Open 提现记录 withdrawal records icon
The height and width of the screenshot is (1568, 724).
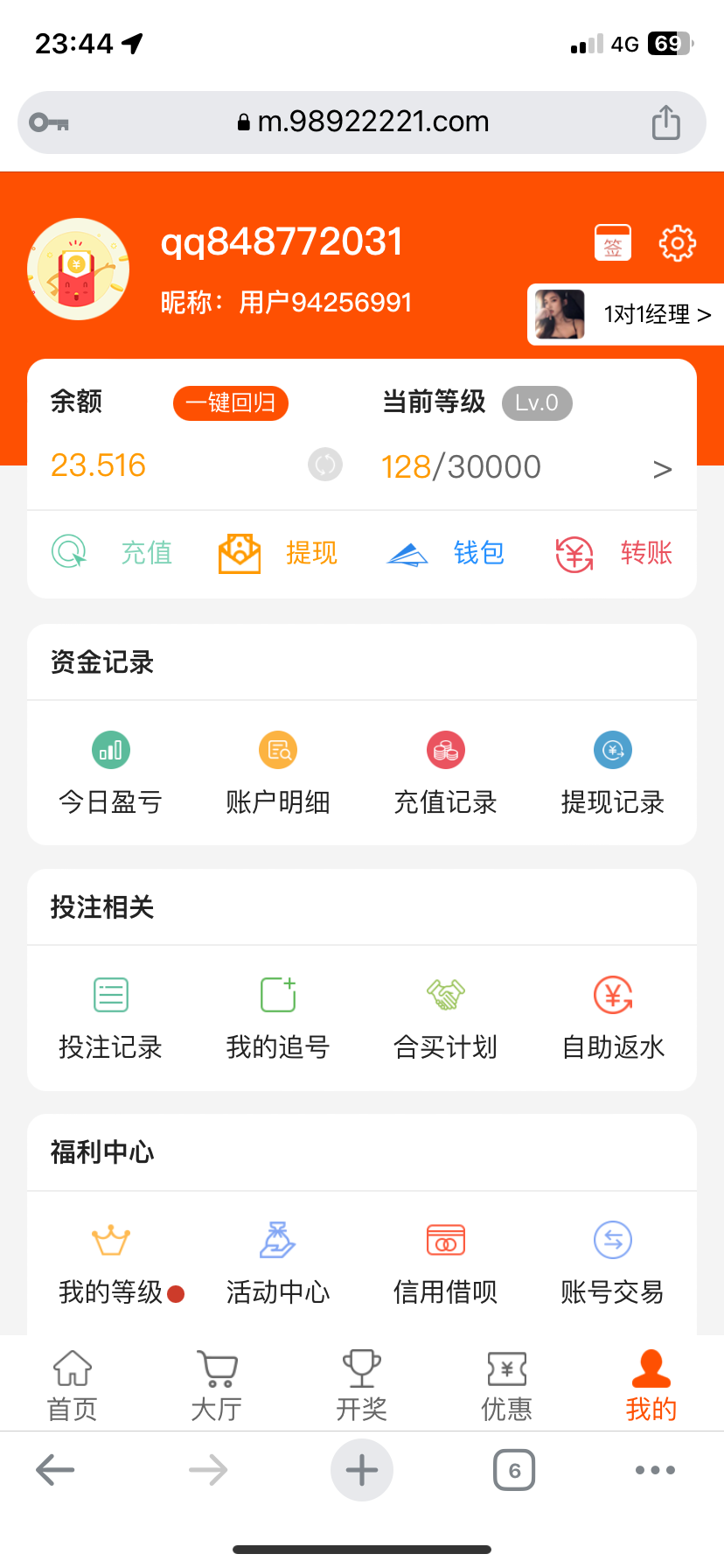pos(612,750)
